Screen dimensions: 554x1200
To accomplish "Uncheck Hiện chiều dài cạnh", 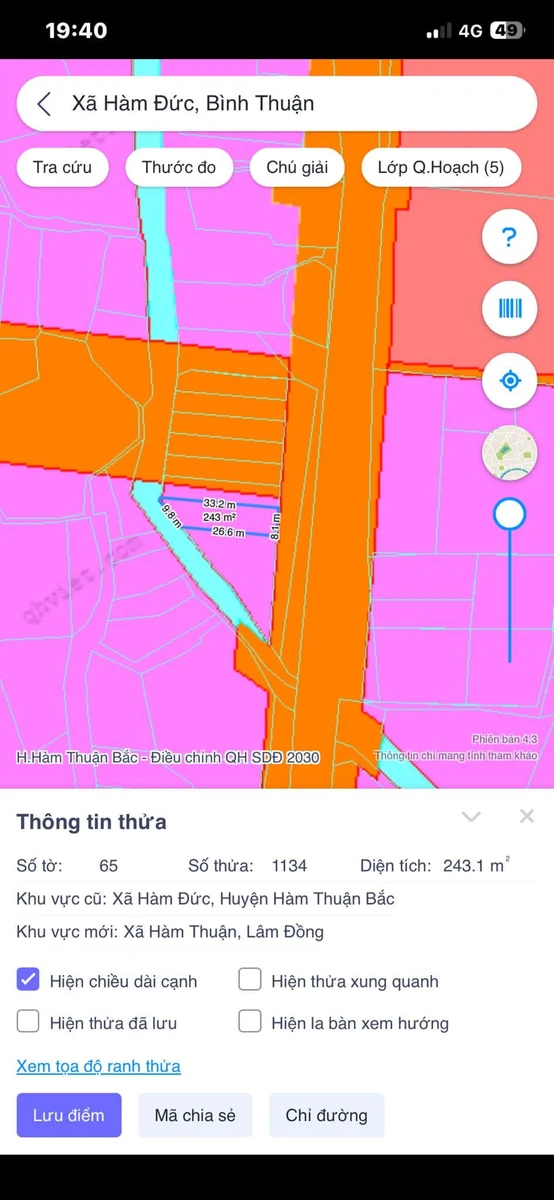I will tap(28, 980).
